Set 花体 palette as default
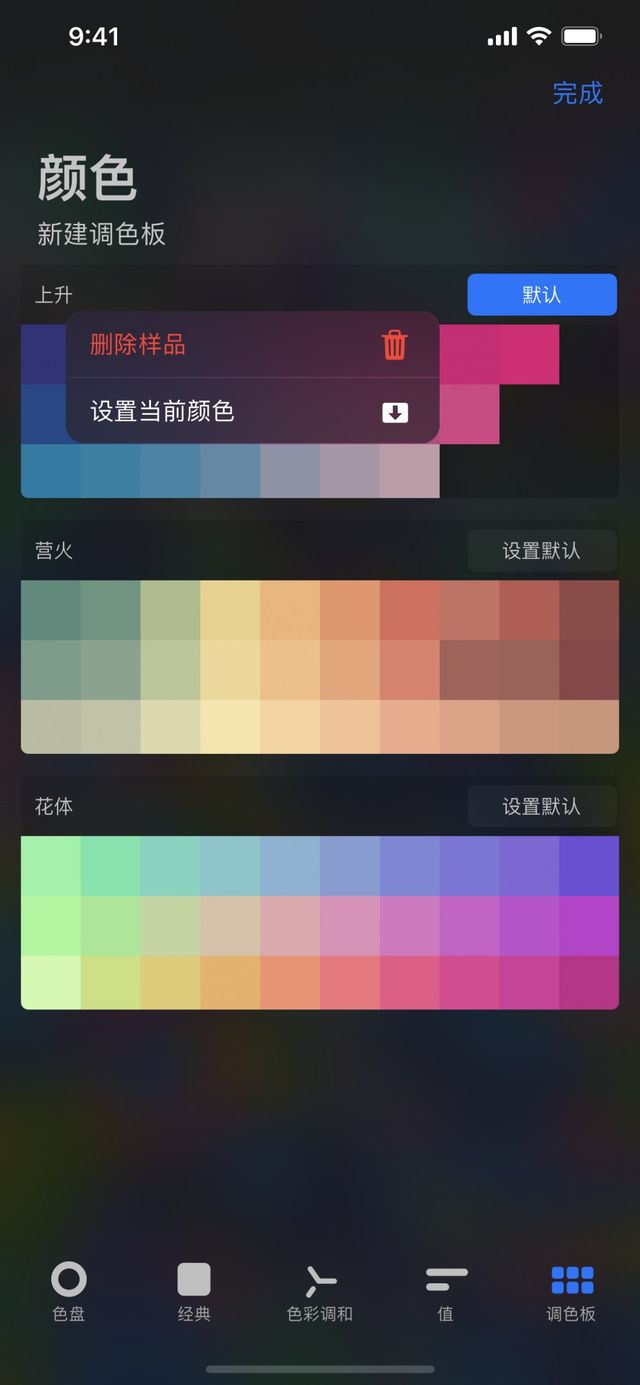The image size is (640, 1385). point(541,807)
